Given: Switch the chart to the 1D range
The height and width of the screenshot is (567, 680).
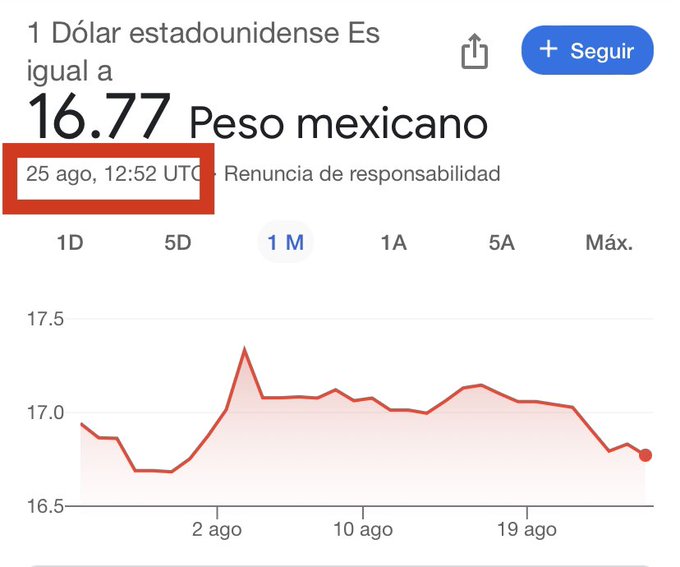Looking at the screenshot, I should pyautogui.click(x=70, y=243).
